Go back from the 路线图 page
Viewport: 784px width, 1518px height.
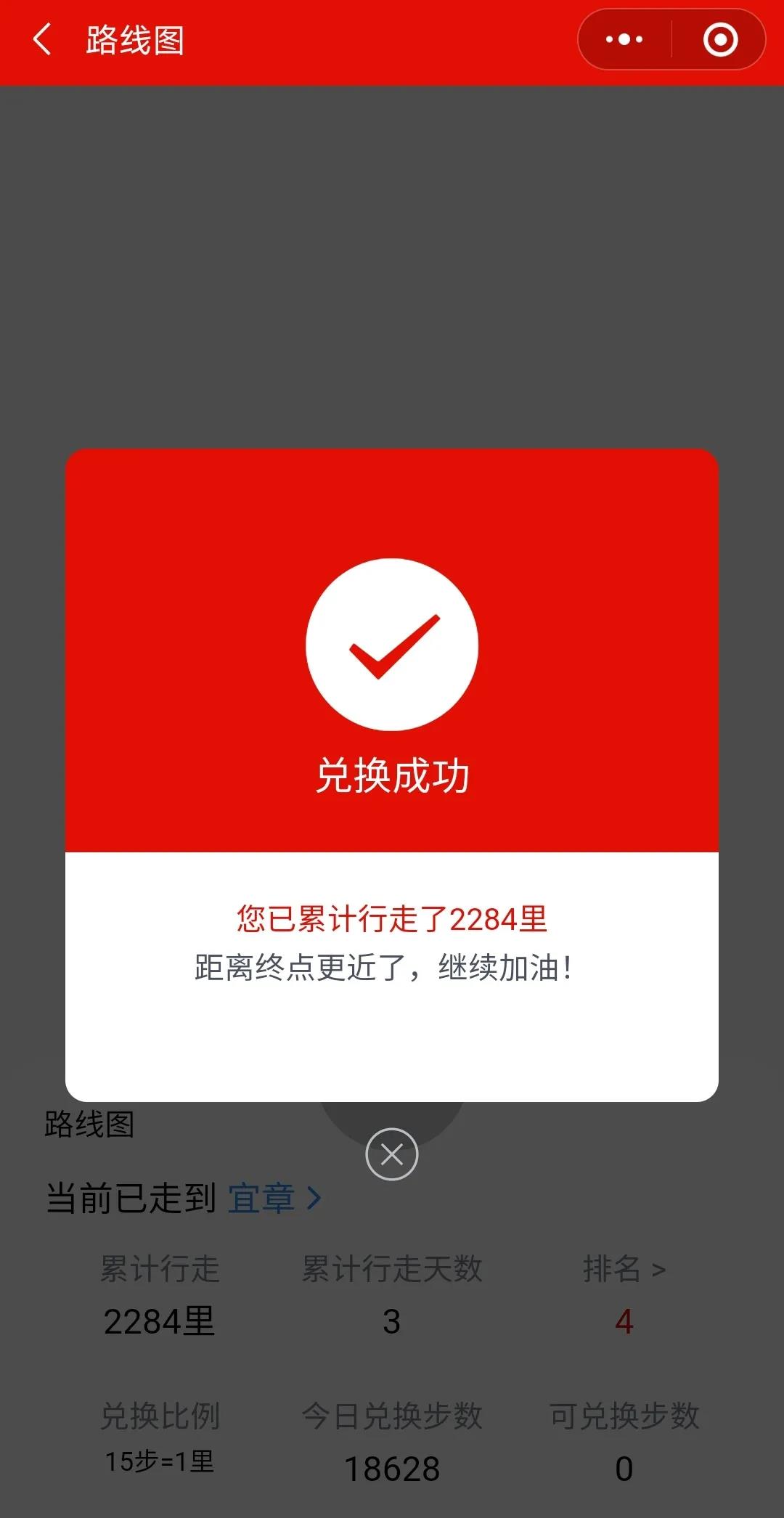42,40
